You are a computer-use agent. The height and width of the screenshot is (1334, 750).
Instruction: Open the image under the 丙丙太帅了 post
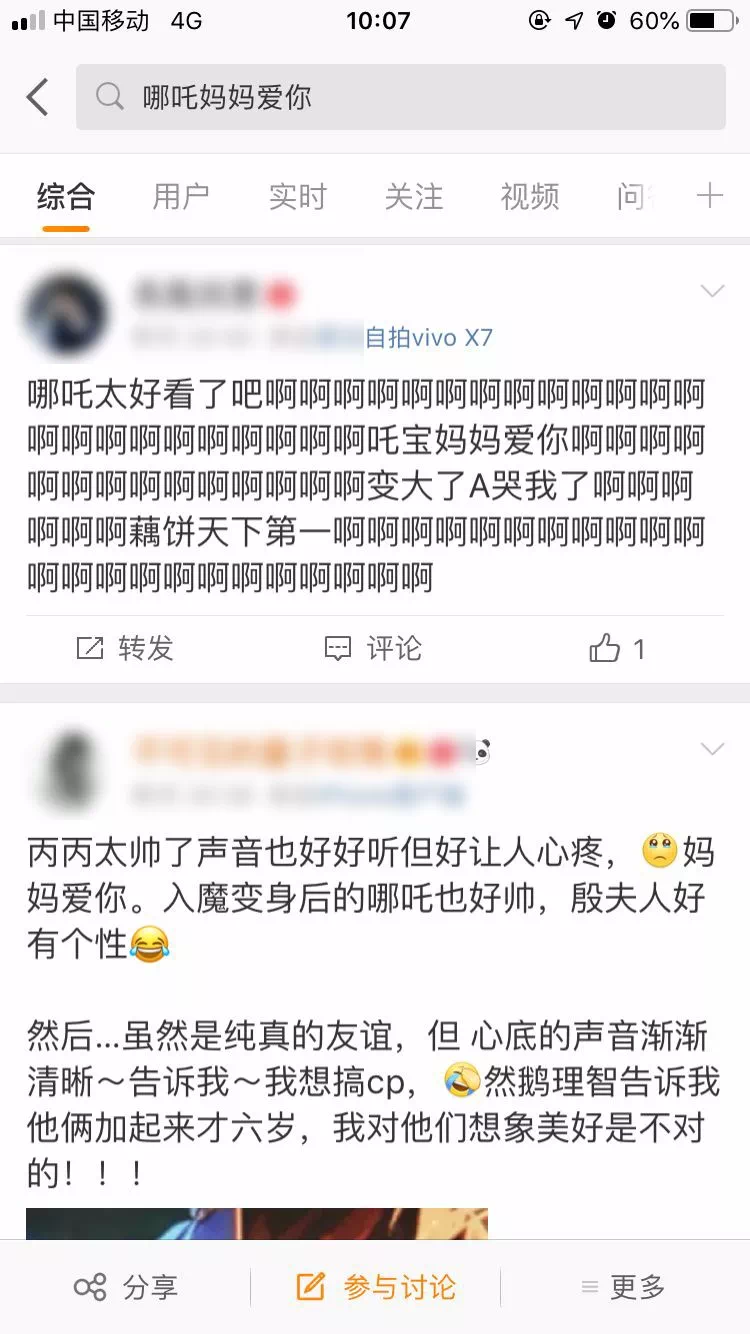point(256,1224)
